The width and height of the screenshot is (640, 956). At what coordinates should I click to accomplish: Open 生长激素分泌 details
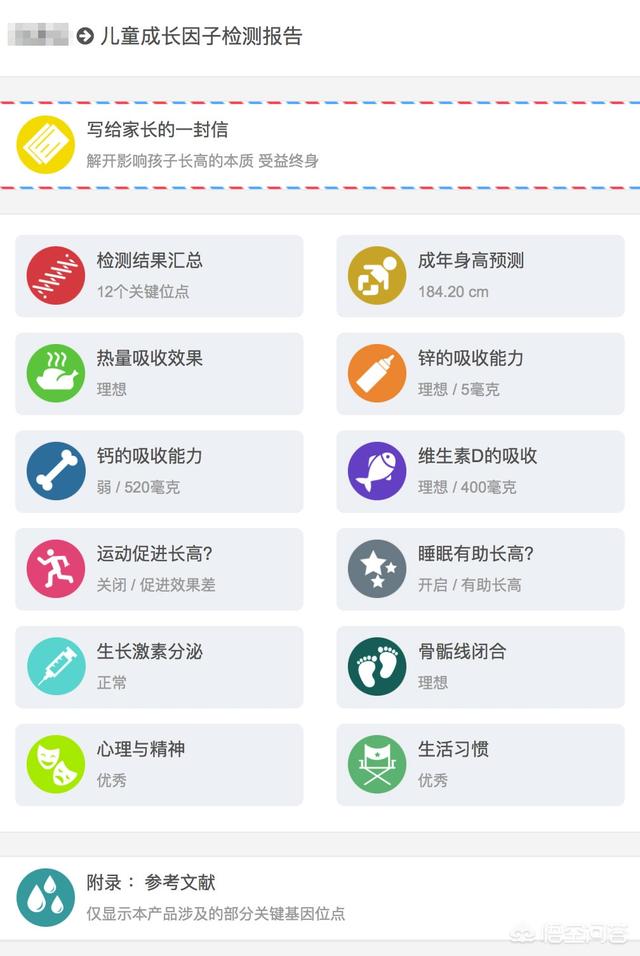[159, 667]
